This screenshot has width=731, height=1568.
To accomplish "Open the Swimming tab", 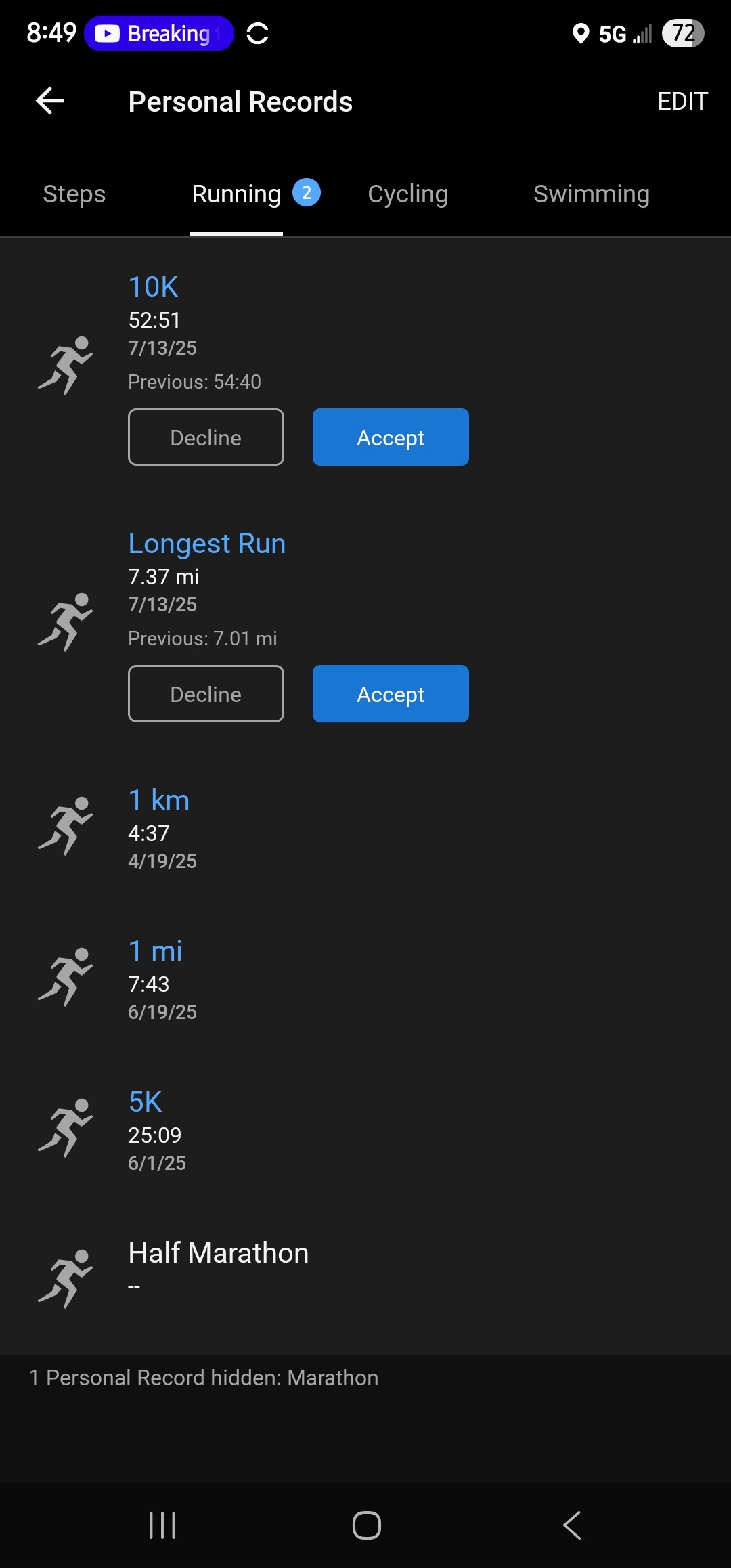I will coord(592,194).
